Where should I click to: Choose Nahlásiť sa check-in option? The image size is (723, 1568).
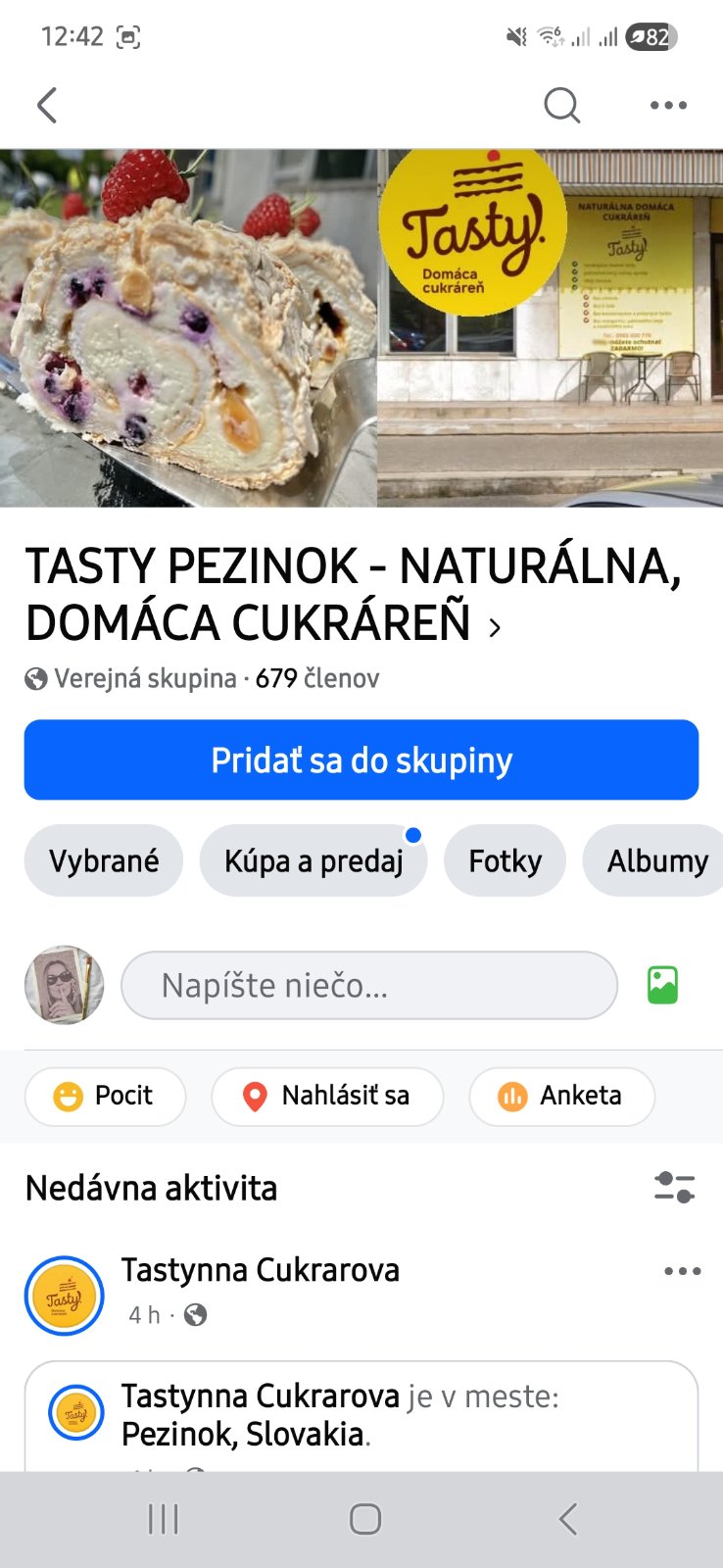[x=327, y=1096]
